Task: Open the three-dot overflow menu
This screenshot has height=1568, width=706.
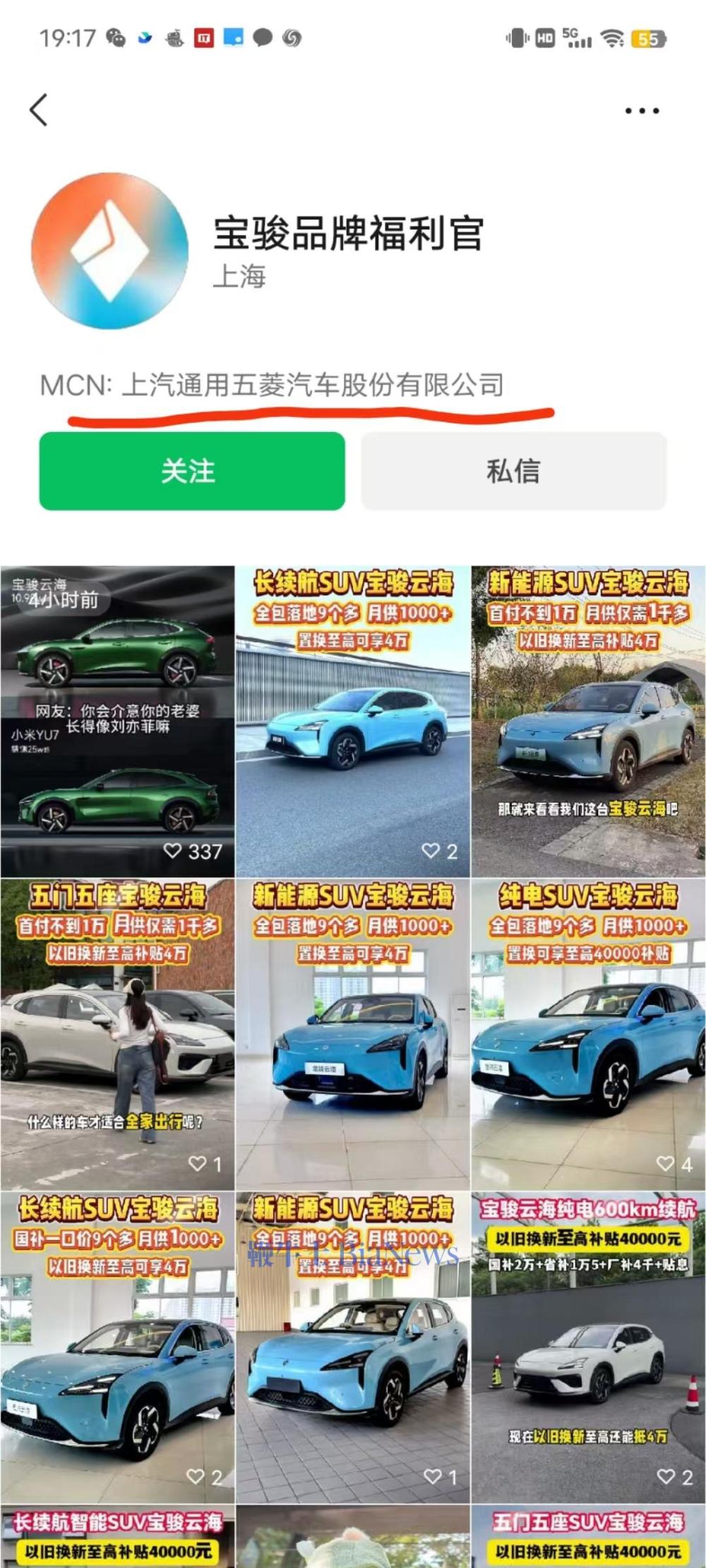Action: pyautogui.click(x=642, y=111)
